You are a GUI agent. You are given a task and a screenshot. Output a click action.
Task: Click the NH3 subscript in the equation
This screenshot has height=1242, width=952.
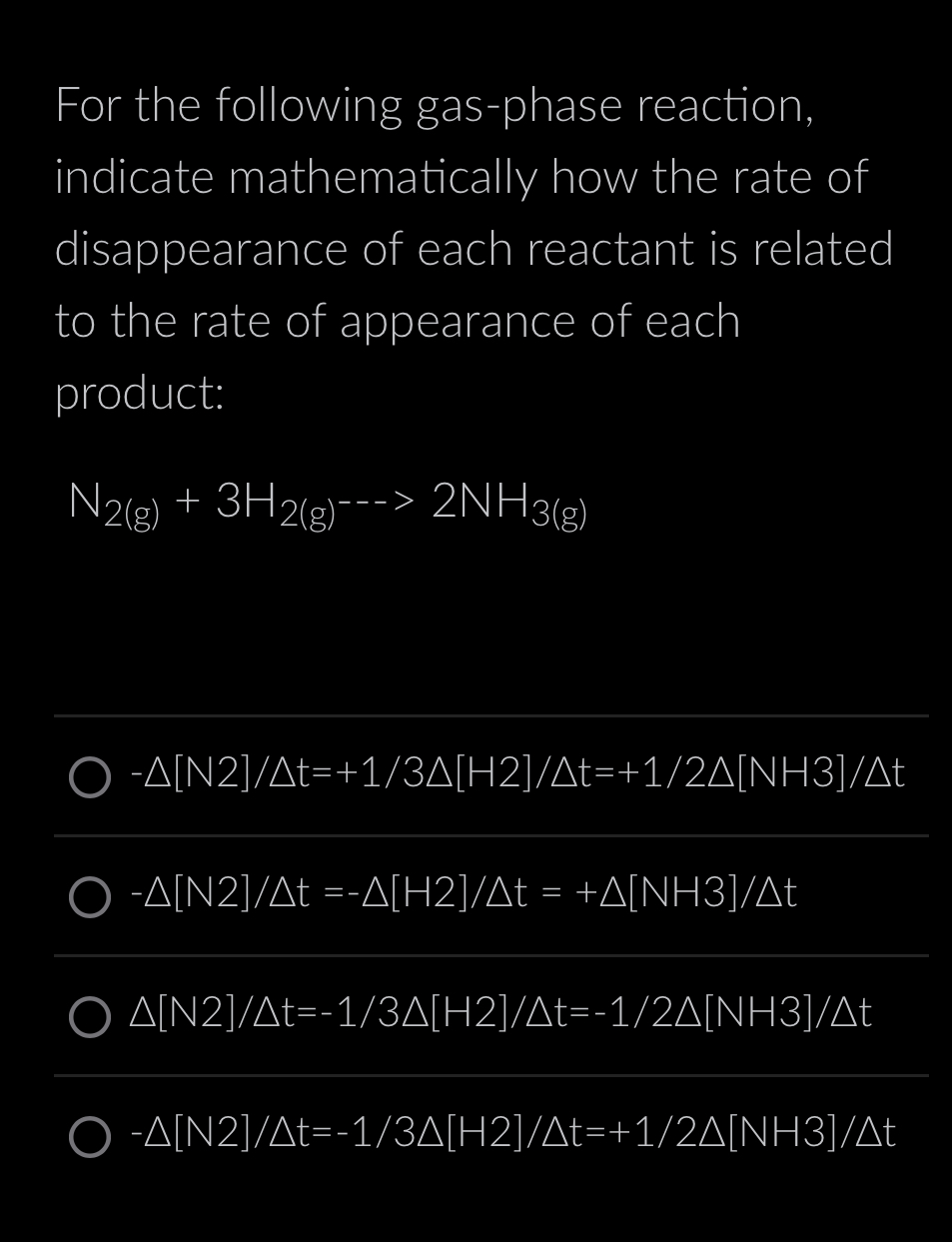(559, 516)
